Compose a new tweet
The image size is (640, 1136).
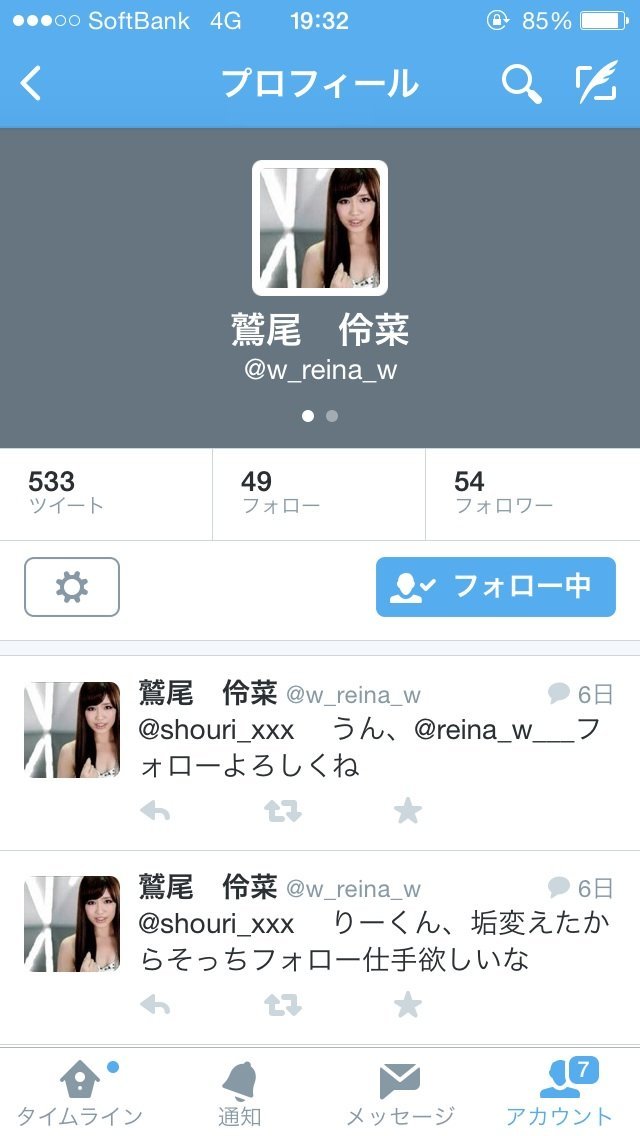tap(596, 84)
